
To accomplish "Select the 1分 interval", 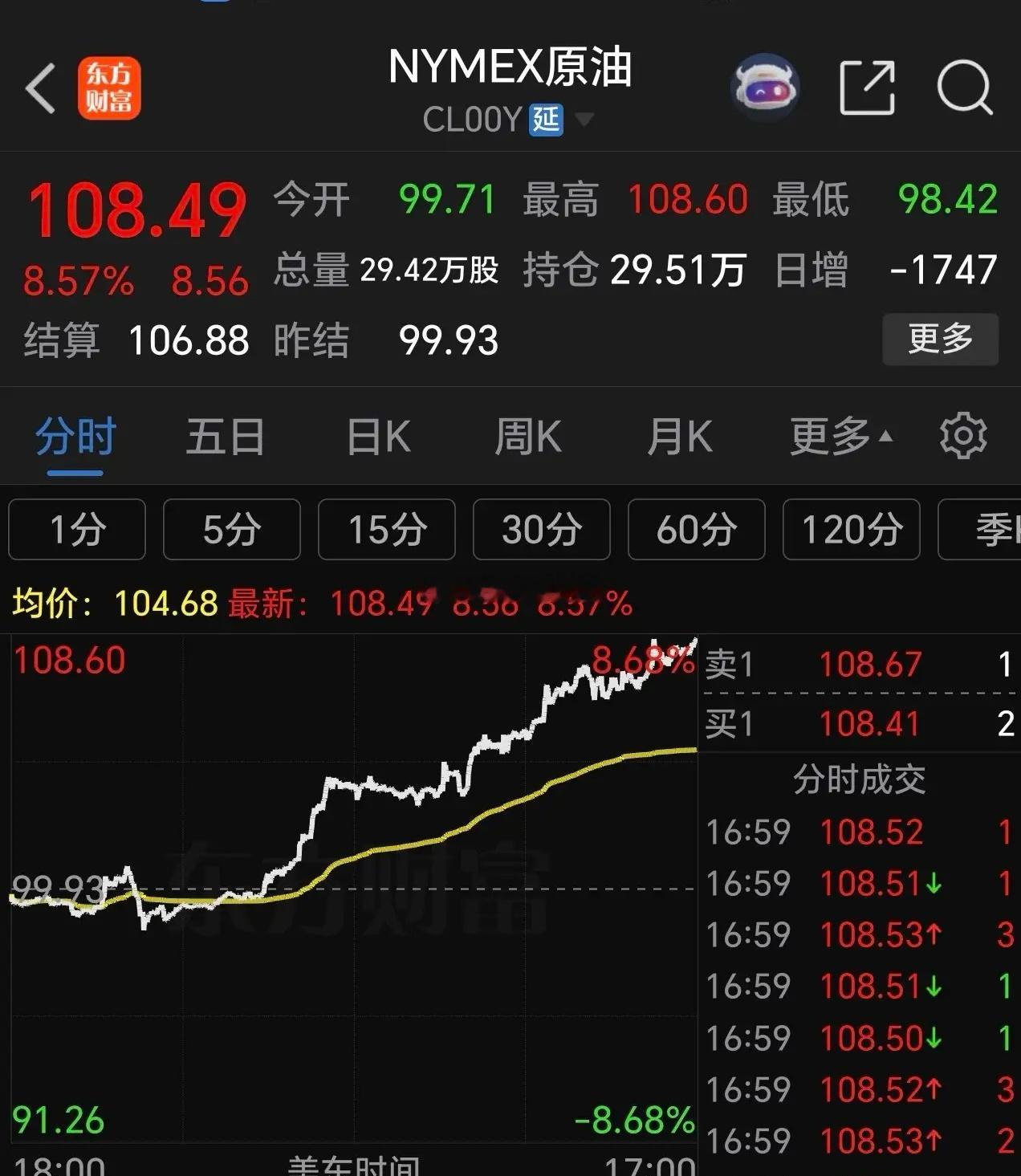I will [75, 529].
